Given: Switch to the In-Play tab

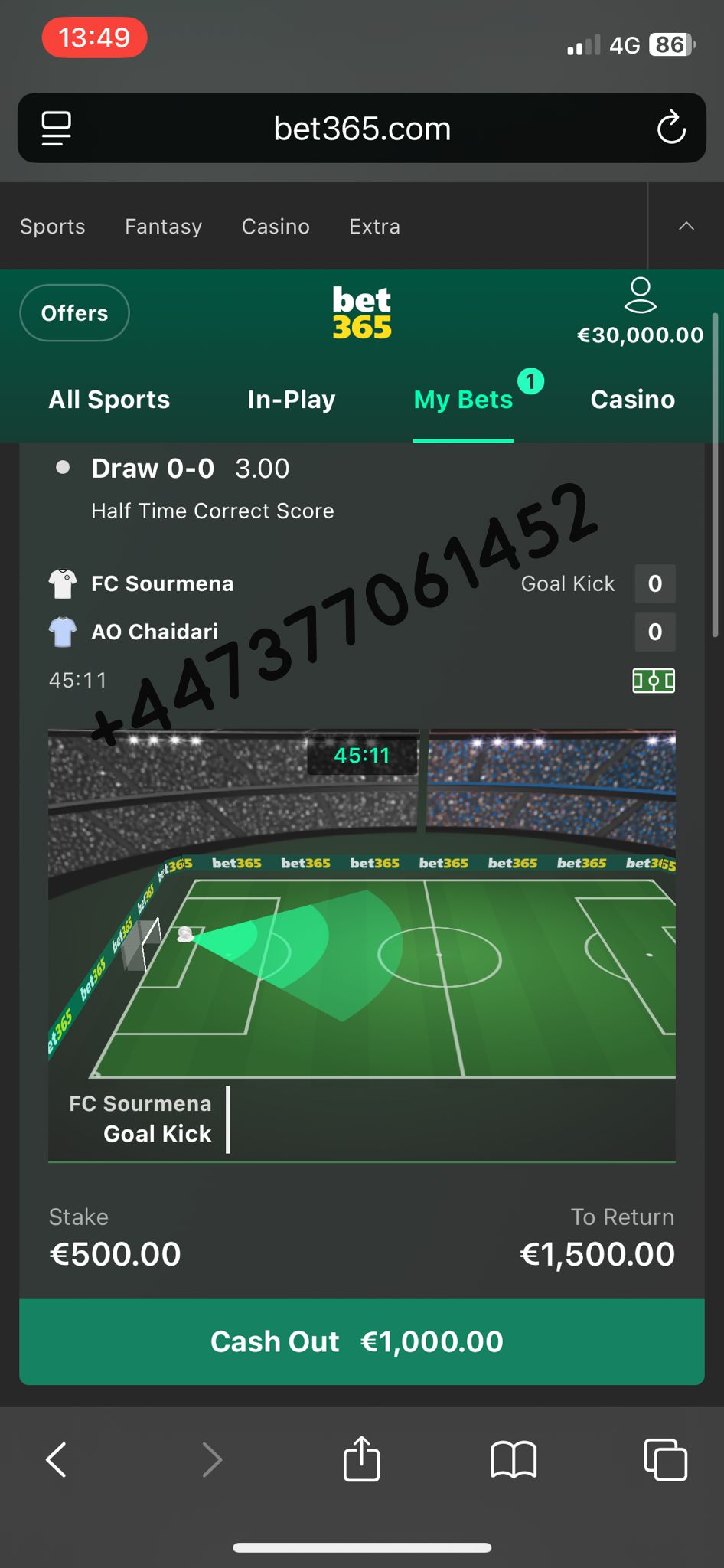Looking at the screenshot, I should pyautogui.click(x=291, y=400).
